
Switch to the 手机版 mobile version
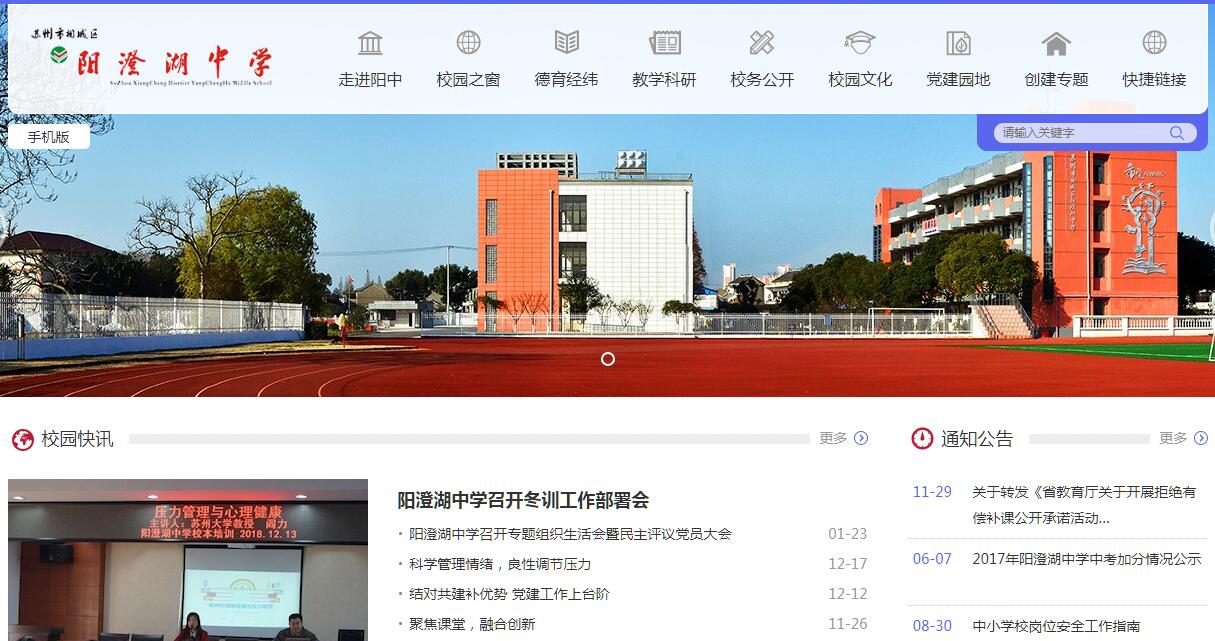pos(48,137)
